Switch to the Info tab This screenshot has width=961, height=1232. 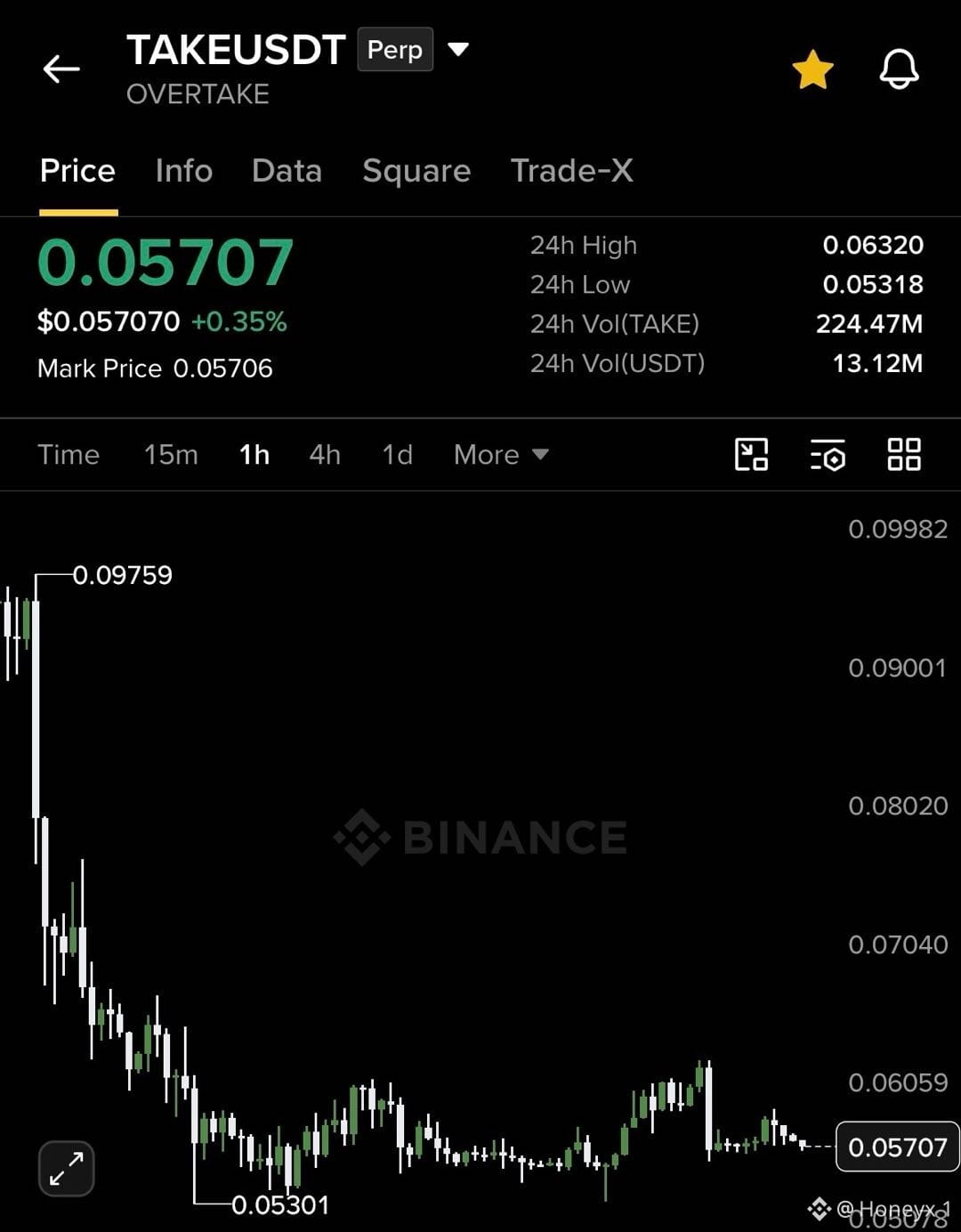[x=183, y=170]
